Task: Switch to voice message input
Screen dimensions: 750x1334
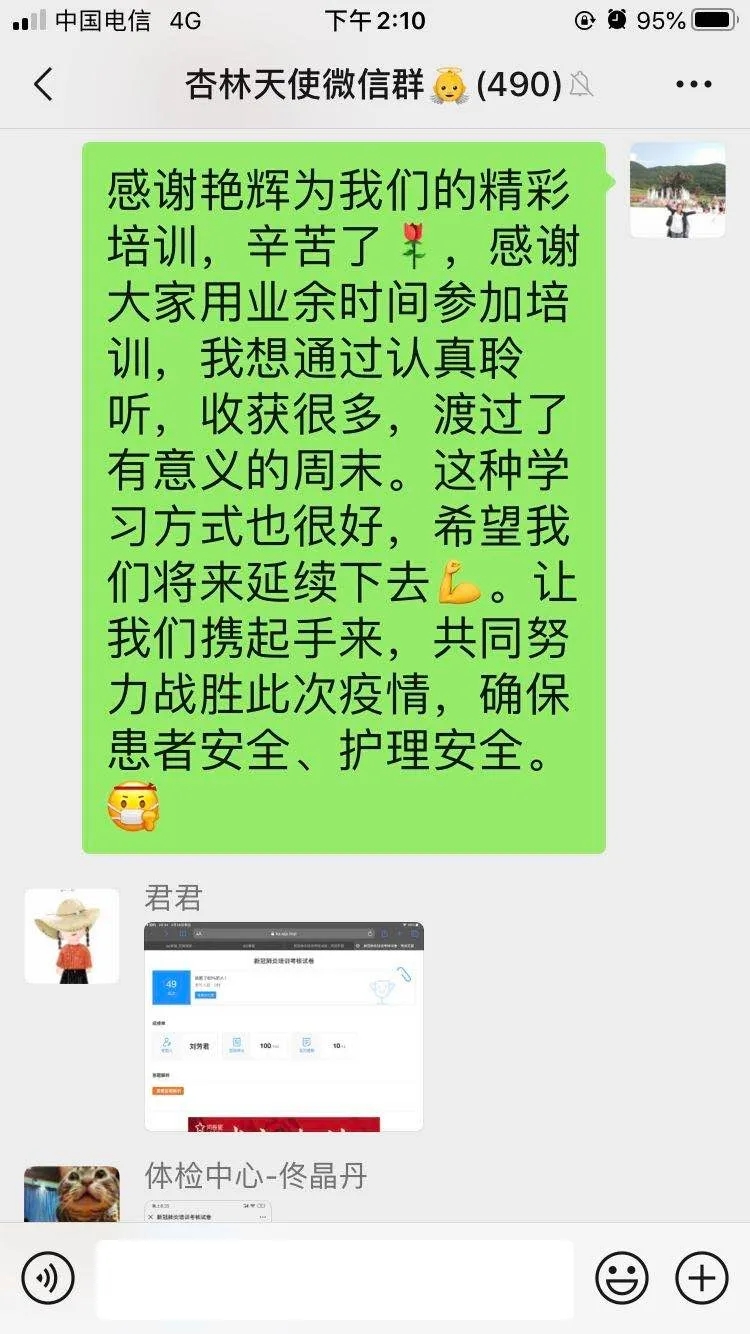Action: point(48,1278)
